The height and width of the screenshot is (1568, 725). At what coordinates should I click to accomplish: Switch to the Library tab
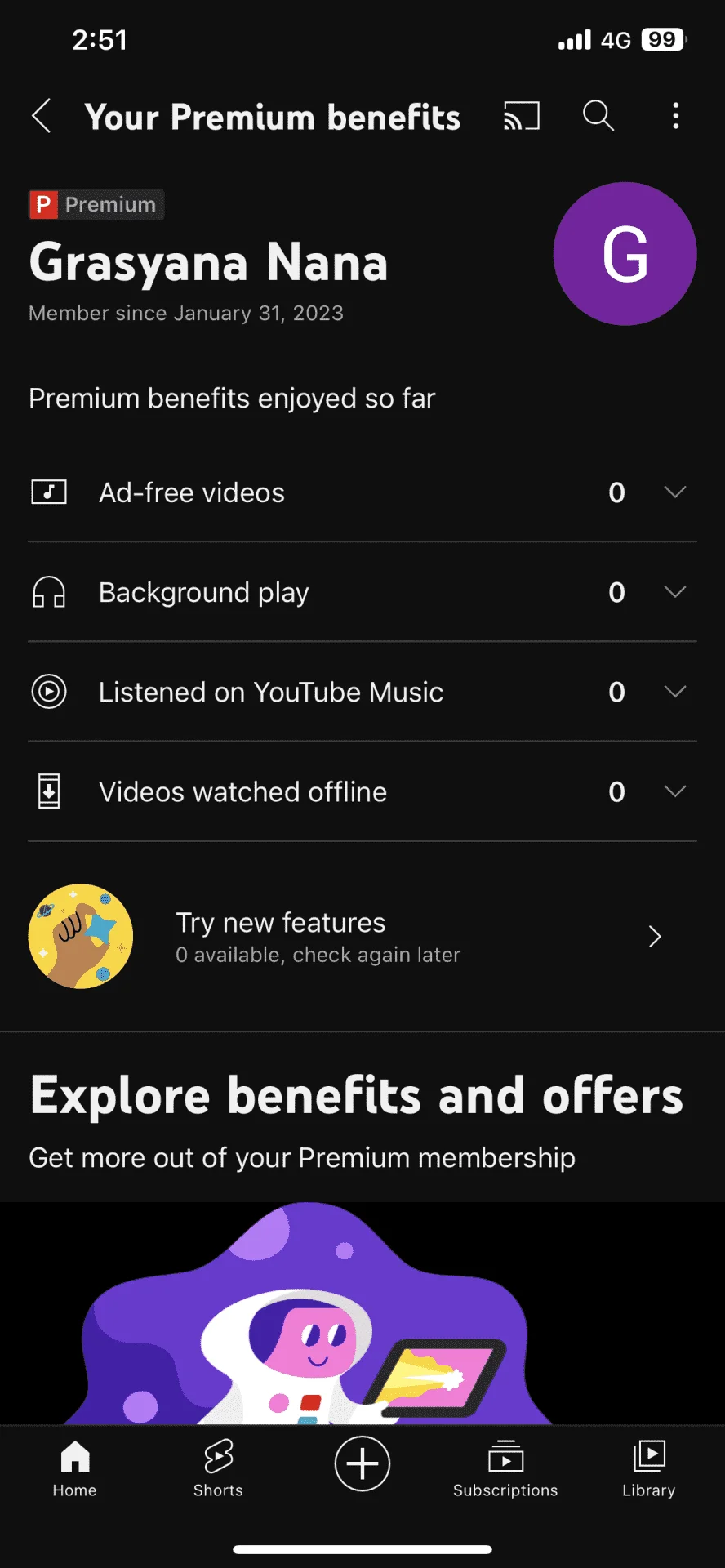coord(649,1468)
